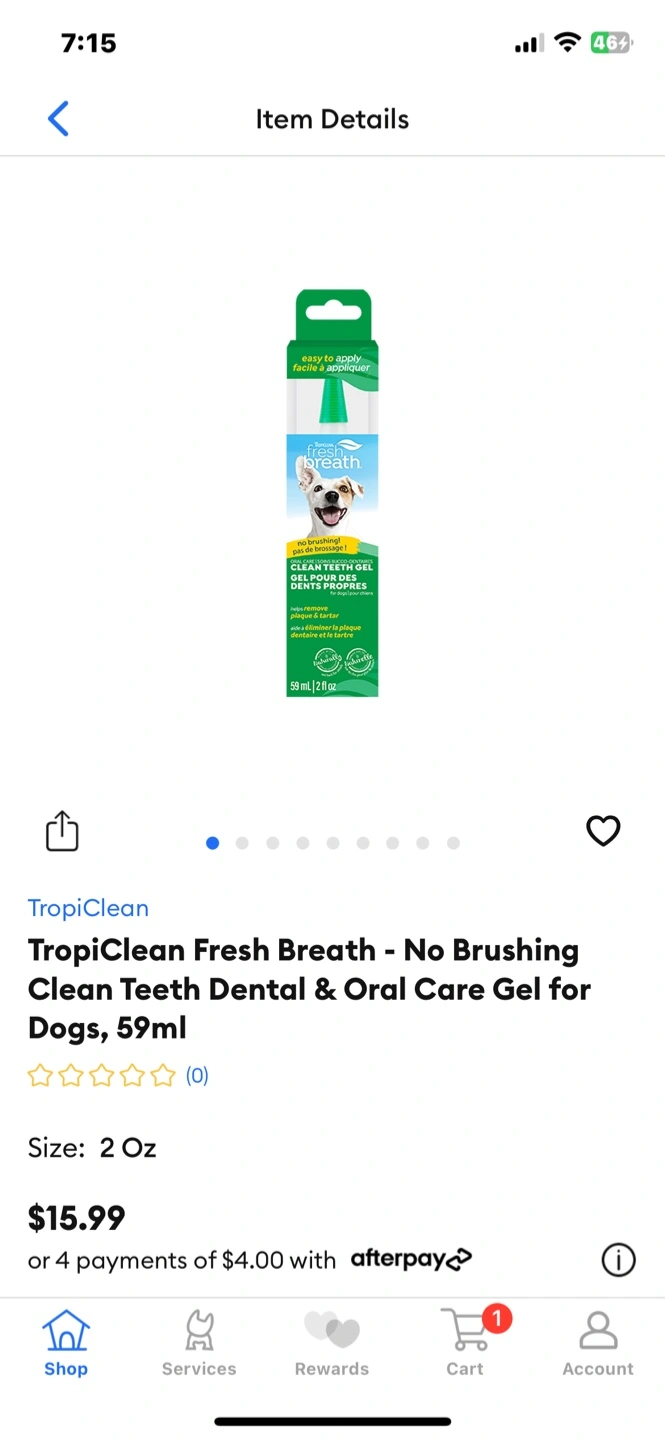Enlarge the Fresh Breath product image
The width and height of the screenshot is (665, 1440).
tap(332, 493)
